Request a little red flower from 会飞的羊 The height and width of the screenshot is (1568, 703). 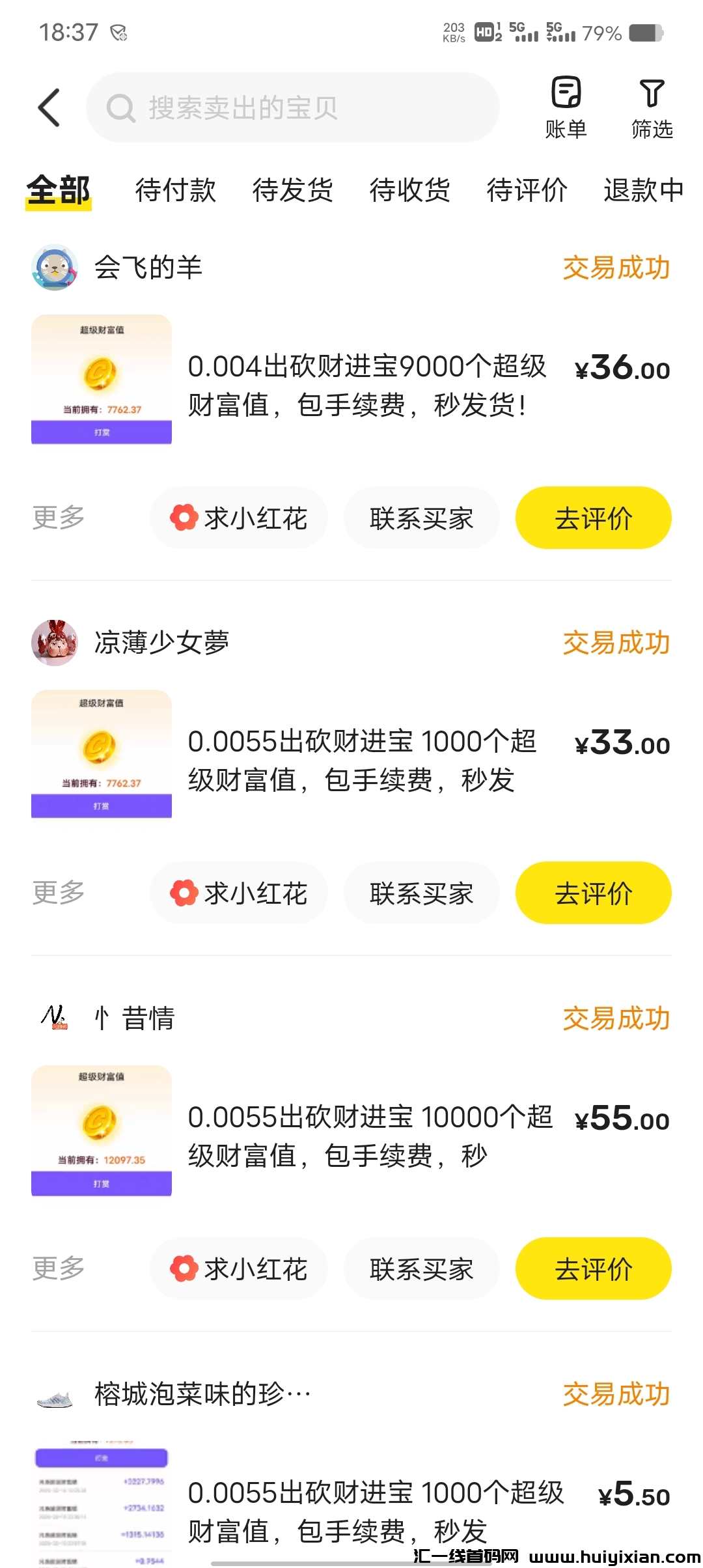[238, 518]
